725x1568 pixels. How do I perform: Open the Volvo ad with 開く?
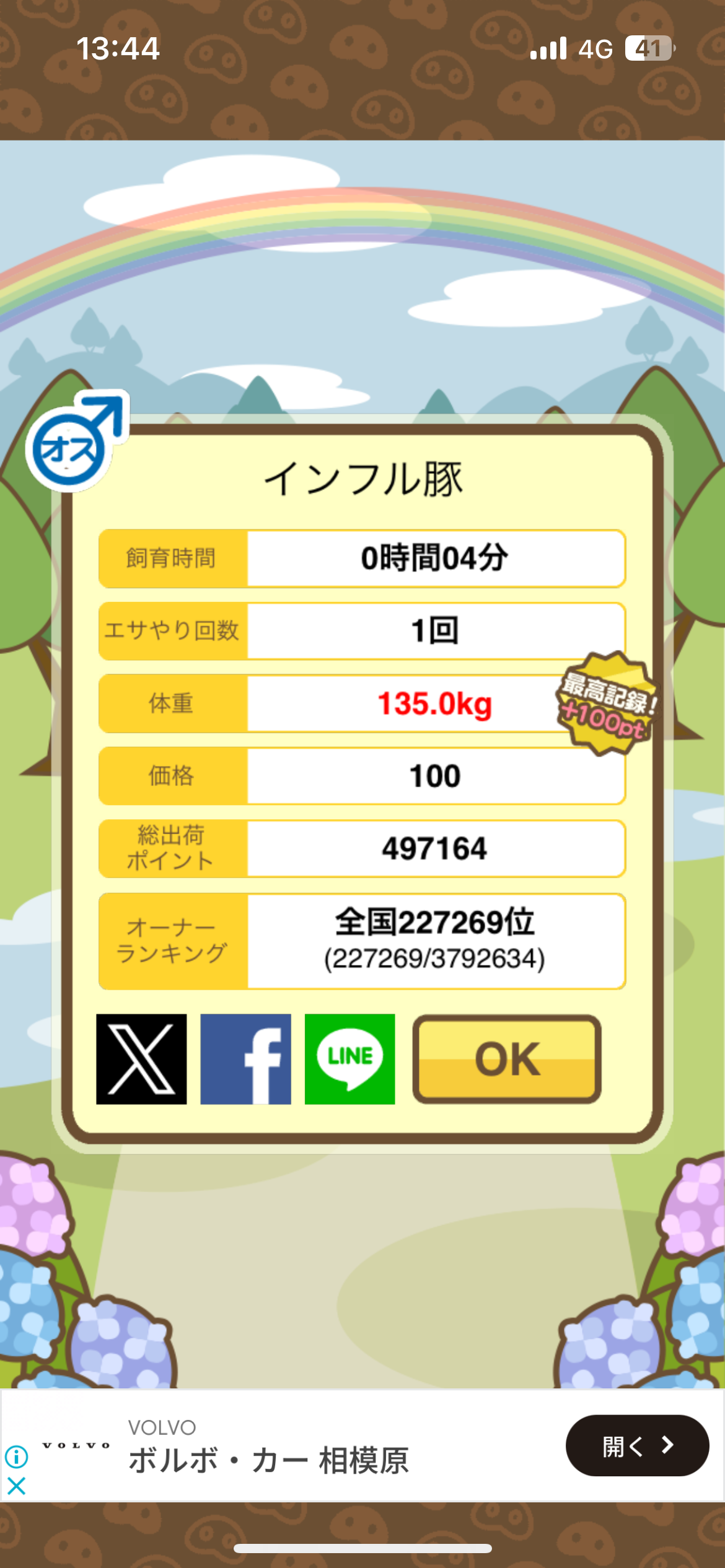tap(637, 1445)
